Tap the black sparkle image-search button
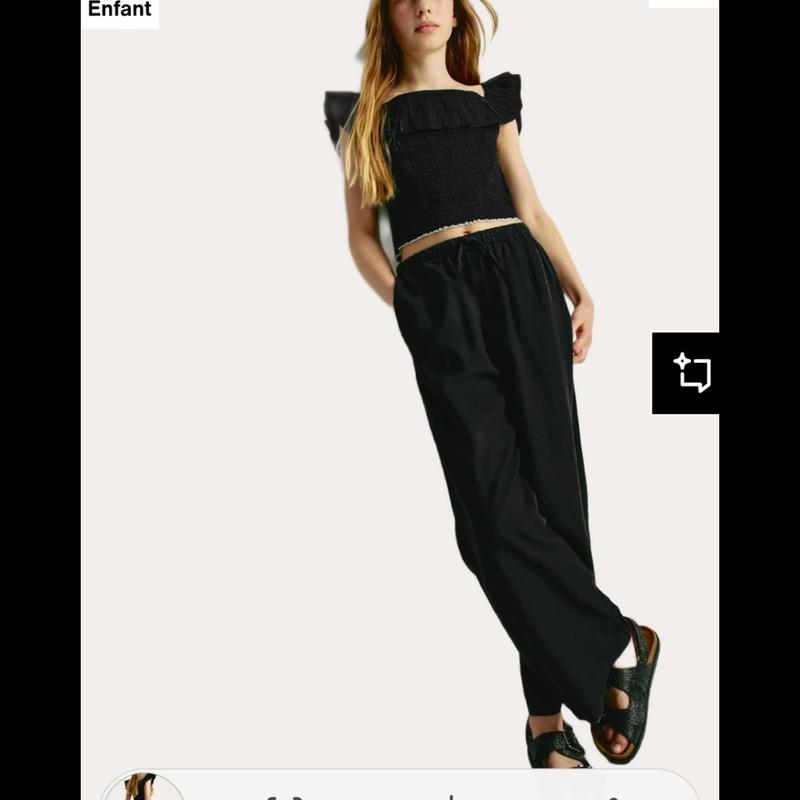The width and height of the screenshot is (800, 800). point(686,373)
